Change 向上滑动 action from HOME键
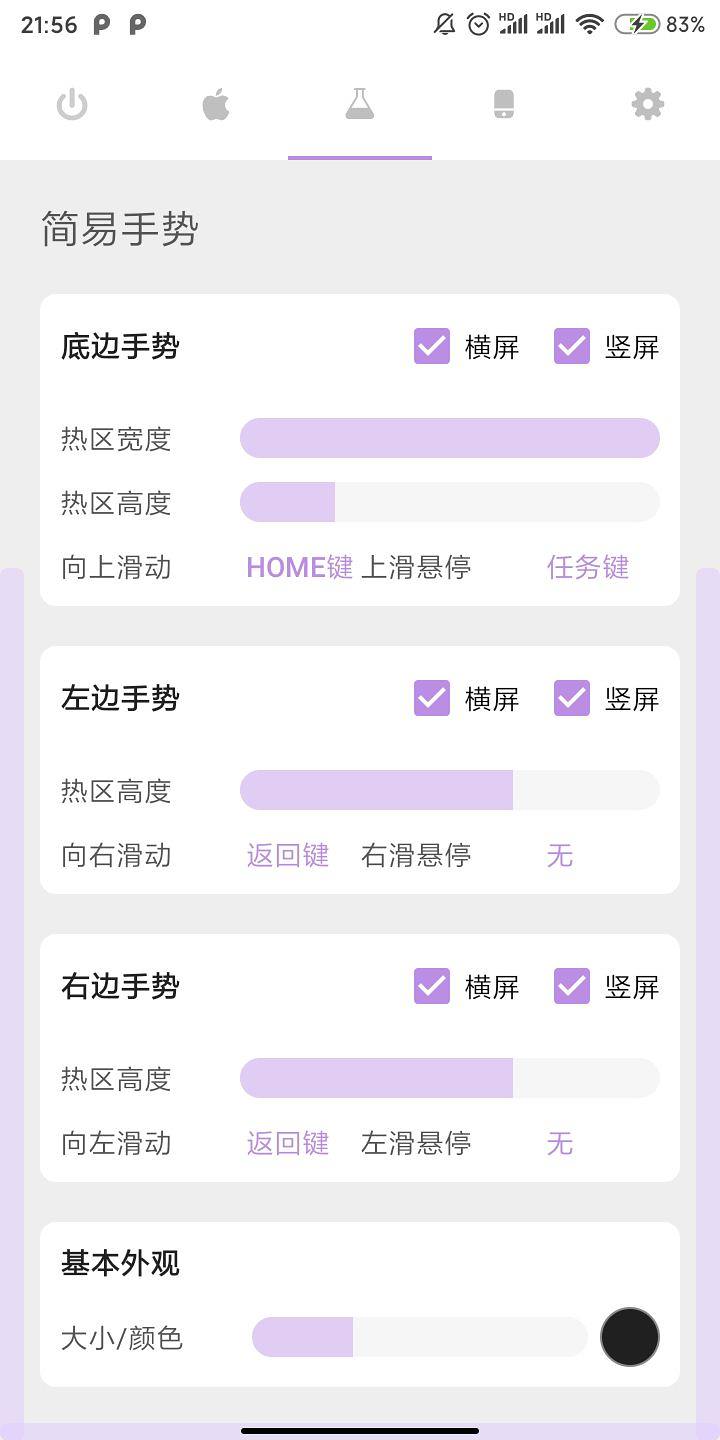 pos(299,567)
